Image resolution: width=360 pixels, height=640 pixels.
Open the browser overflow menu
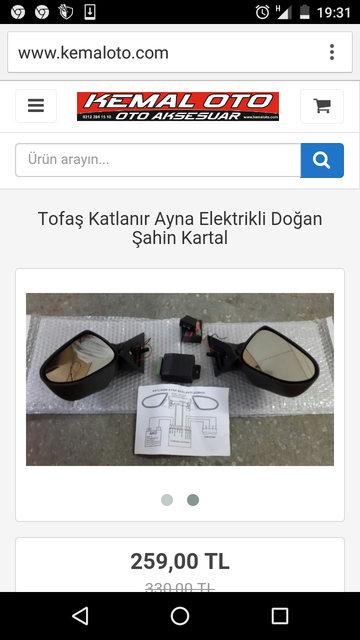(332, 52)
